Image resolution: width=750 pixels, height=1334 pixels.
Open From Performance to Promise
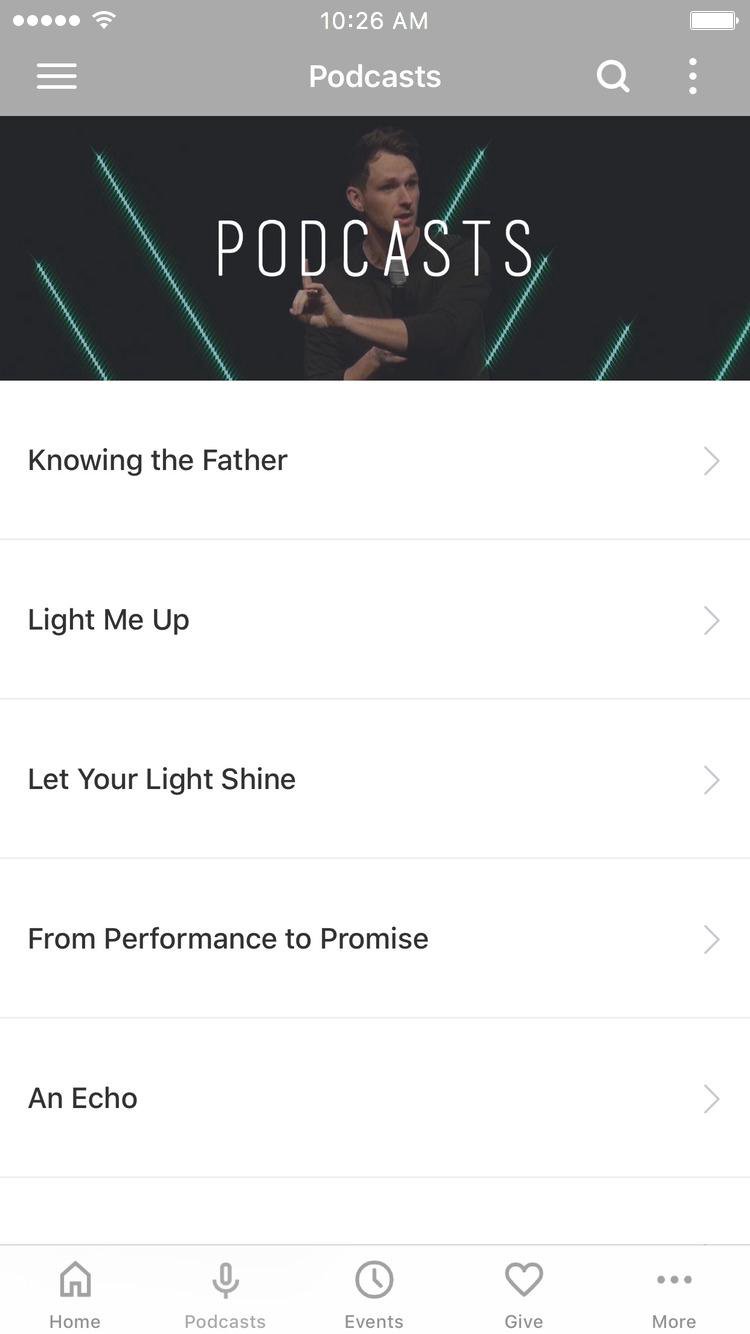(375, 938)
